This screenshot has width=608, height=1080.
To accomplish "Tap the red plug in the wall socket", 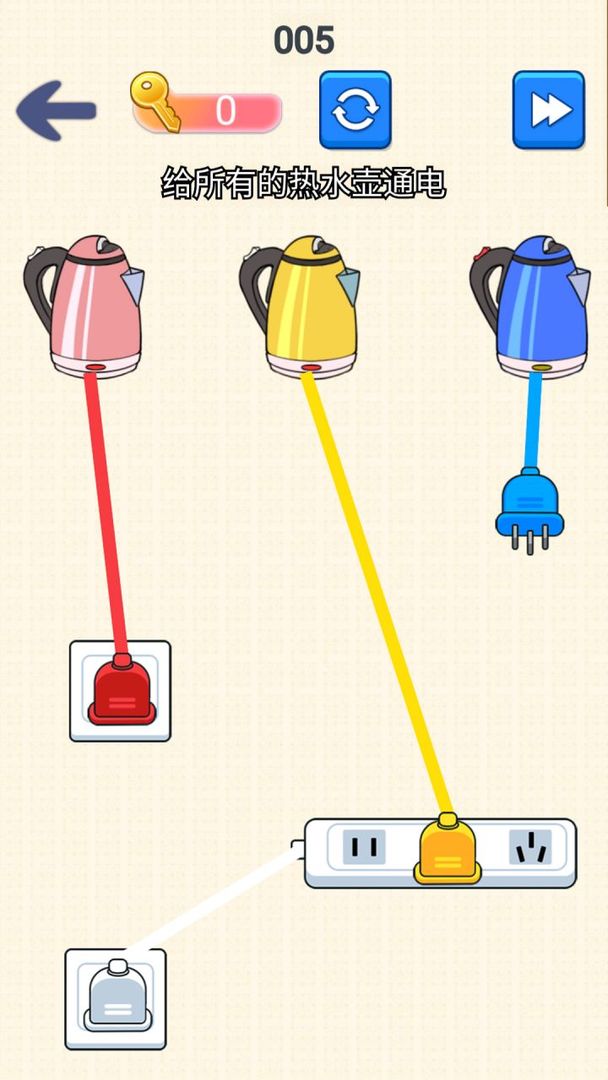I will pos(122,692).
